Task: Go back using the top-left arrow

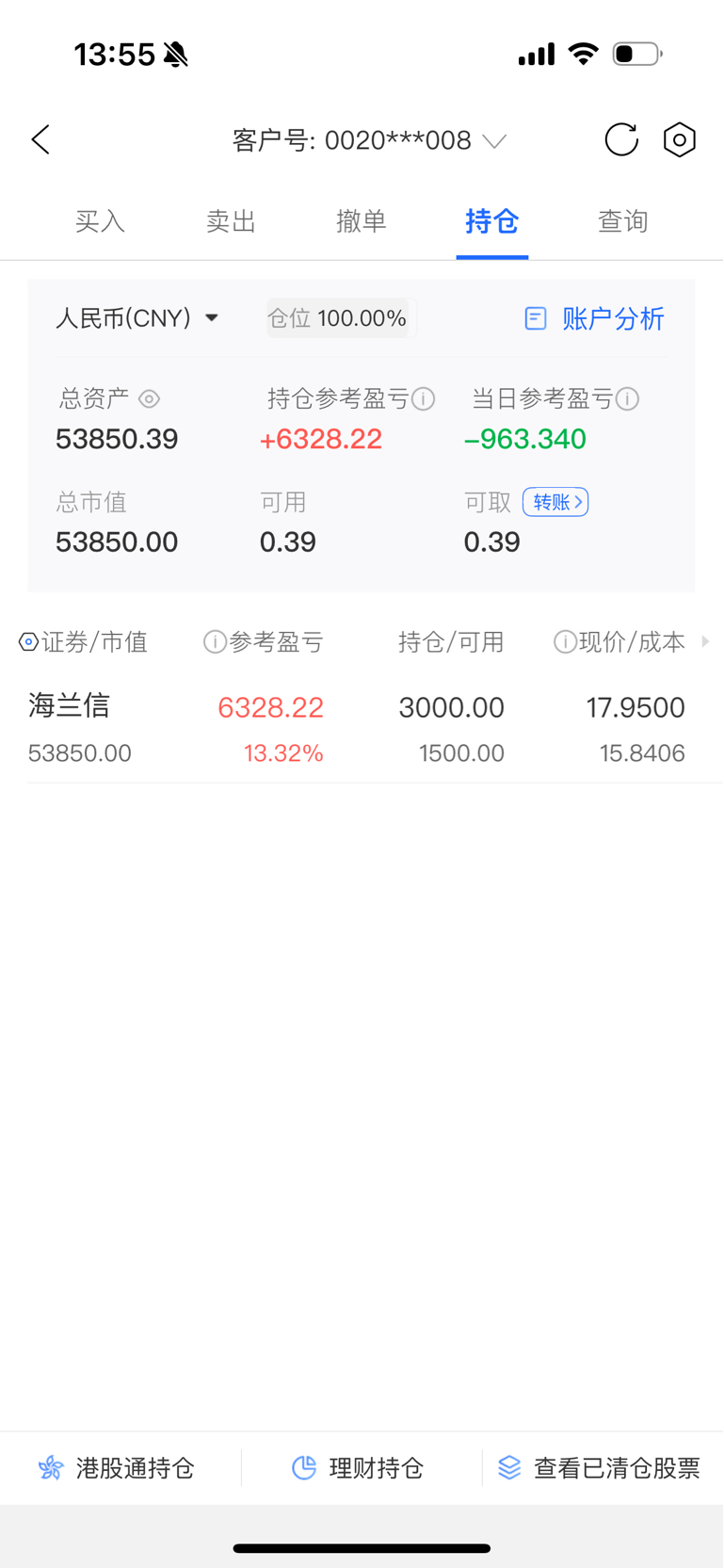Action: click(x=40, y=140)
